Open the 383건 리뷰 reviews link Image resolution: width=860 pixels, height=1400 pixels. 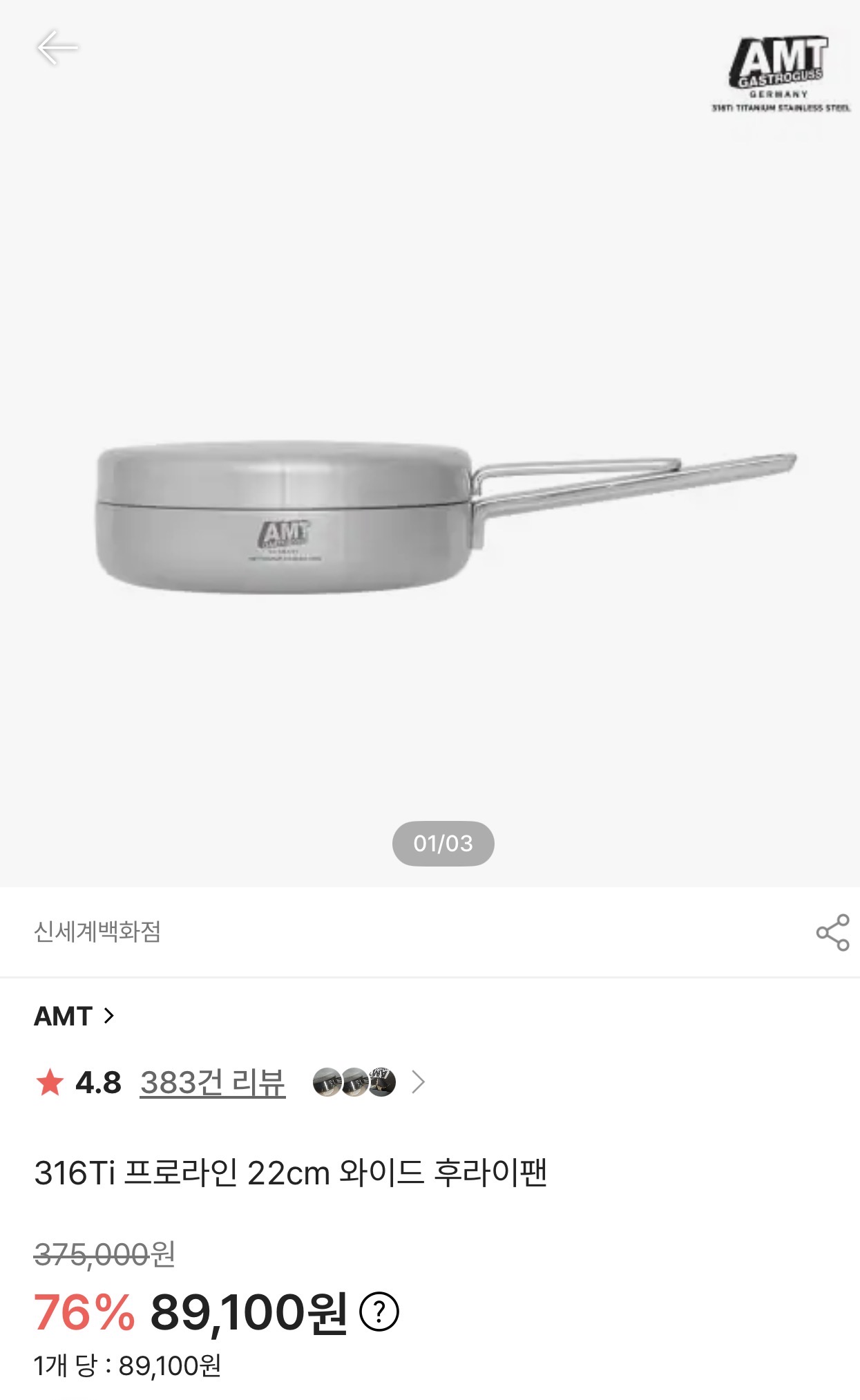pyautogui.click(x=212, y=1082)
